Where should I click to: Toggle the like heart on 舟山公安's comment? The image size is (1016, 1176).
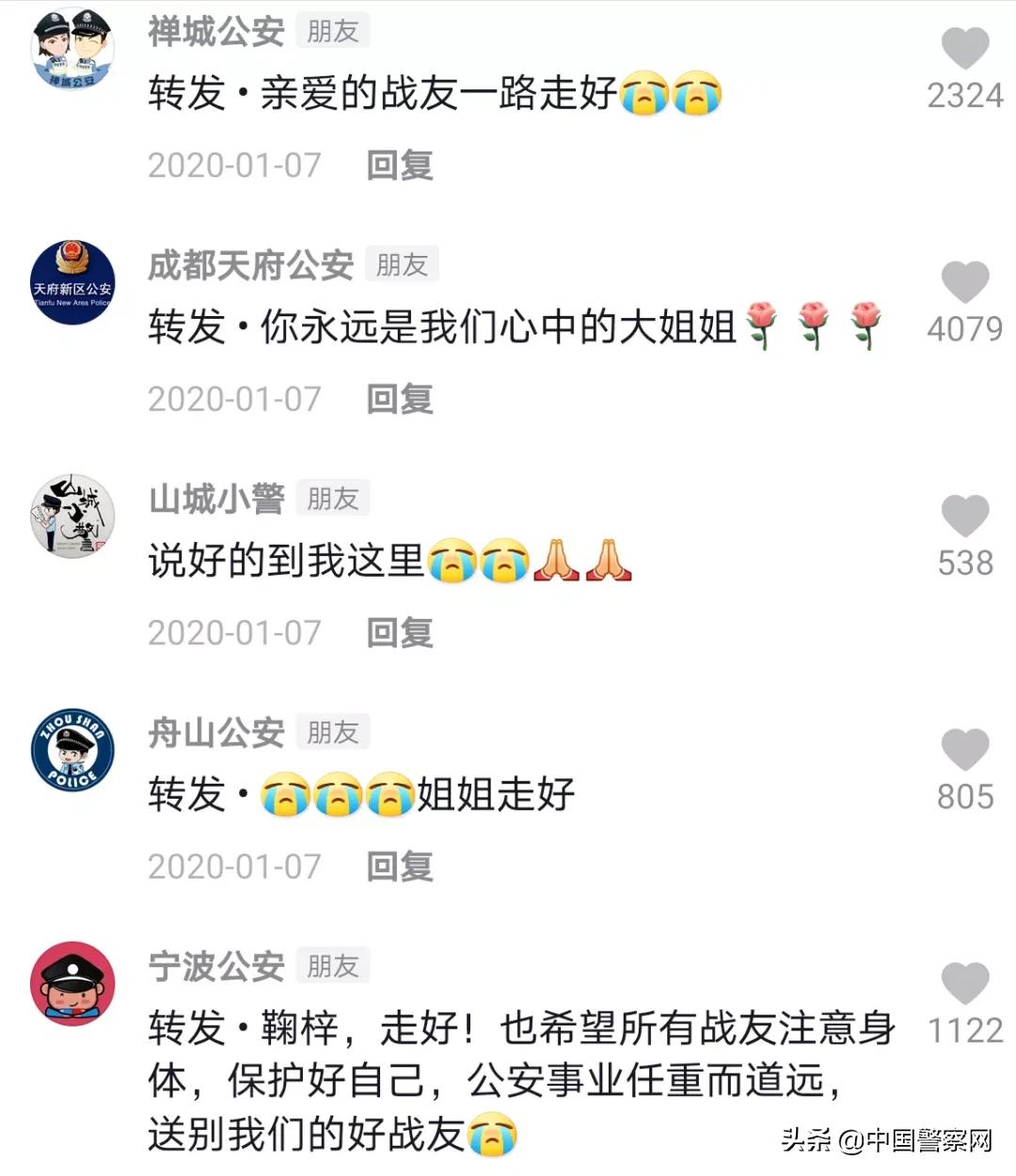965,750
